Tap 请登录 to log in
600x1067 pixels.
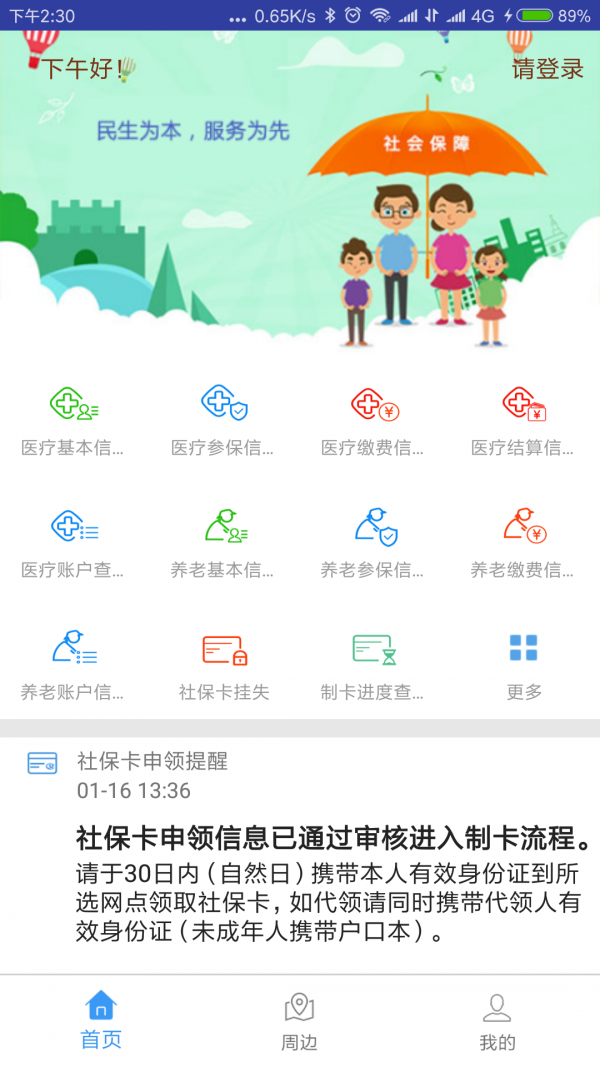pos(547,69)
